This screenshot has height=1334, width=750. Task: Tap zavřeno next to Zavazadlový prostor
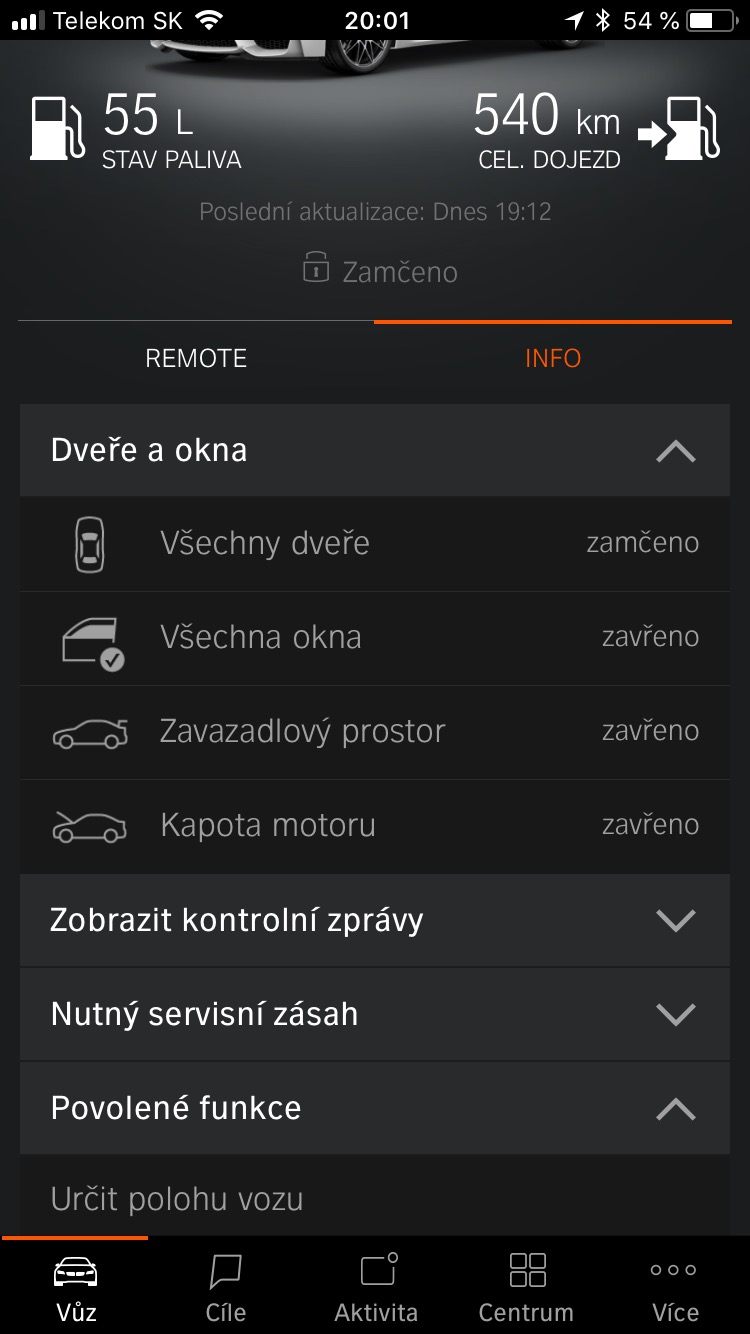pyautogui.click(x=651, y=730)
